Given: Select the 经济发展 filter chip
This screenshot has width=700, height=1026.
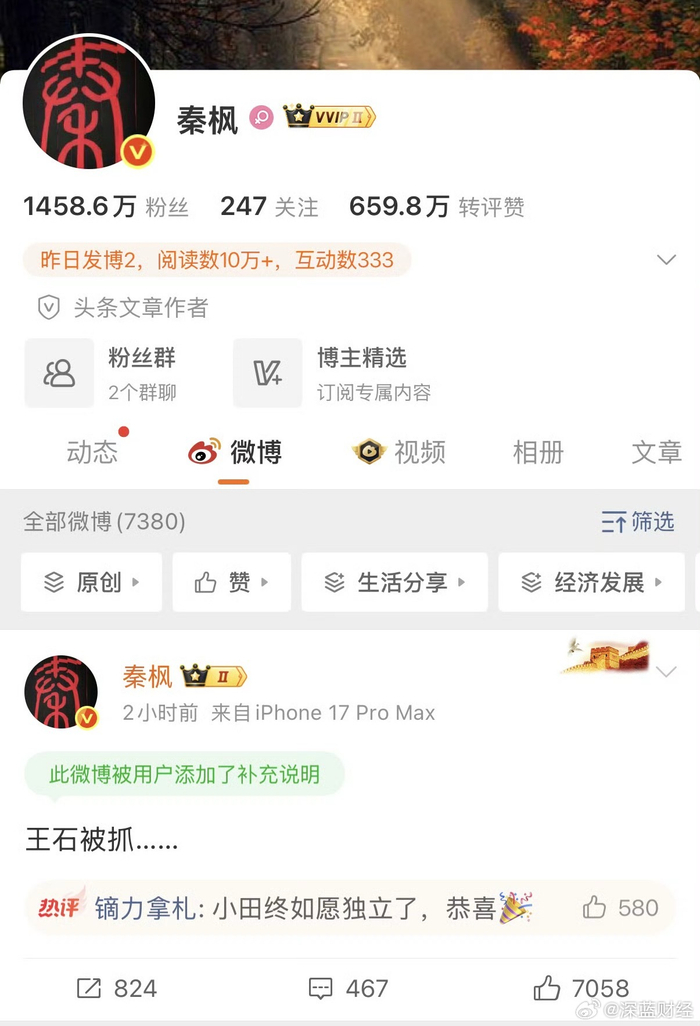Looking at the screenshot, I should (591, 582).
